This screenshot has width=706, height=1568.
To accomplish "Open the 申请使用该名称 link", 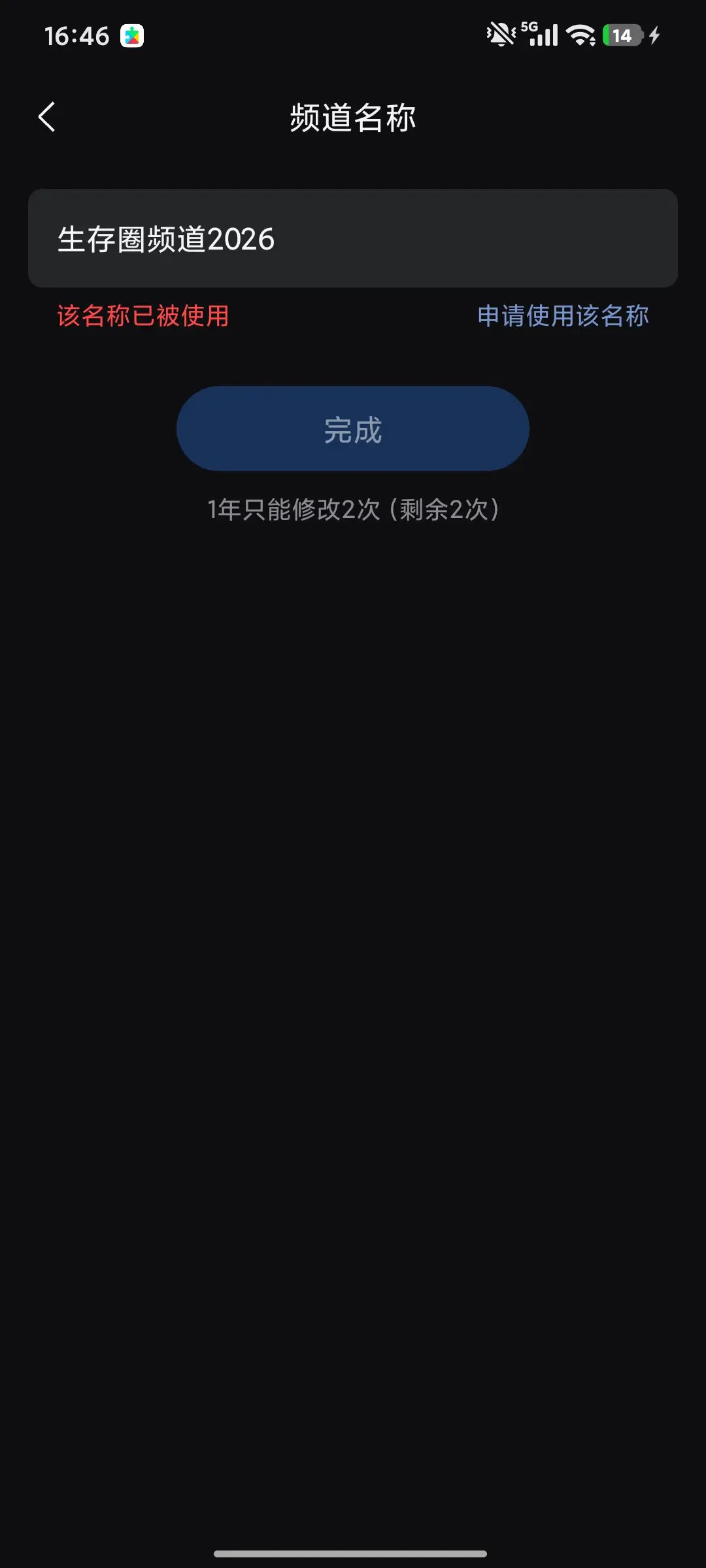I will [563, 316].
